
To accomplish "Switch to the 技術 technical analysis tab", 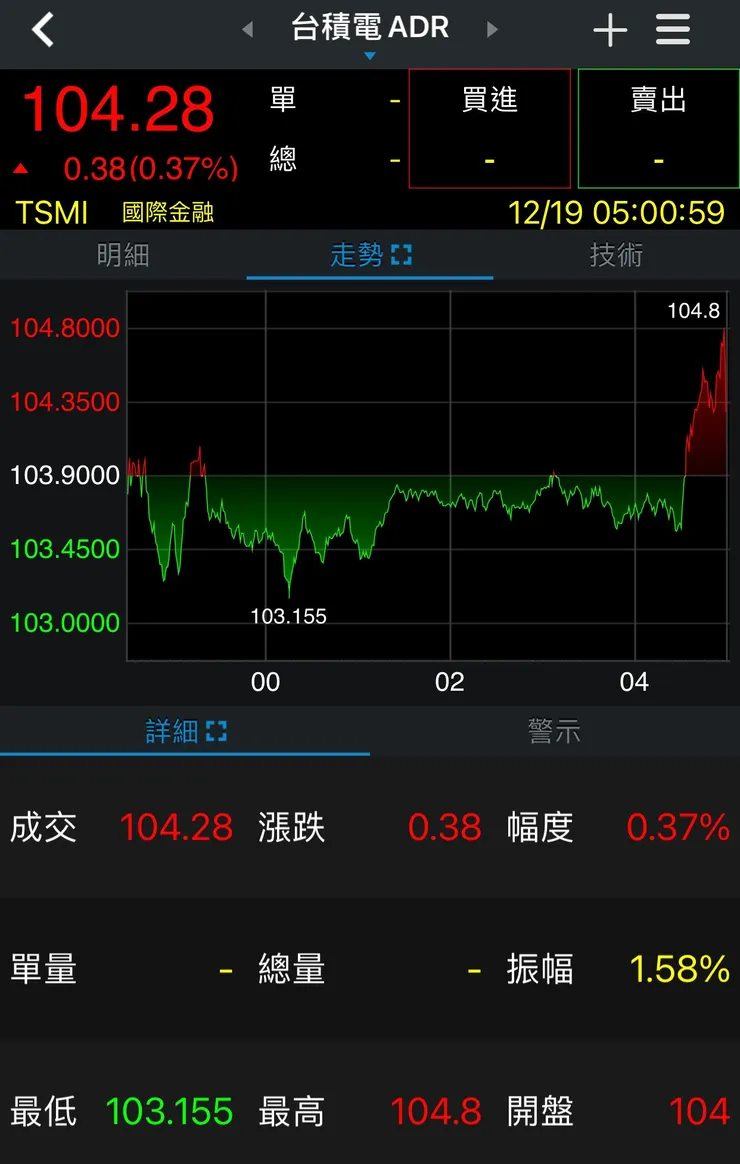I will pyautogui.click(x=616, y=254).
